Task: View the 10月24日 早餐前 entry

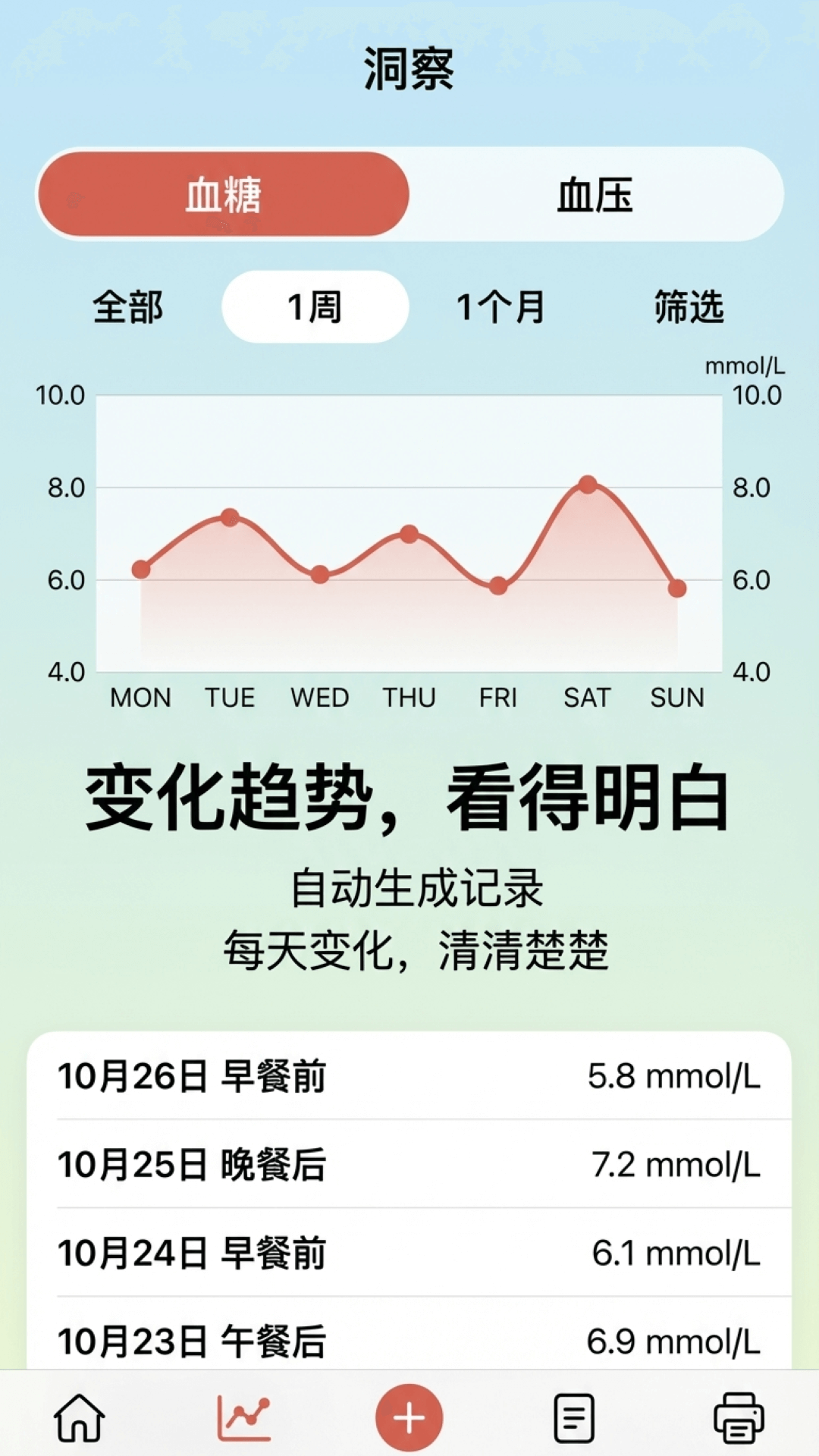Action: pos(409,1253)
